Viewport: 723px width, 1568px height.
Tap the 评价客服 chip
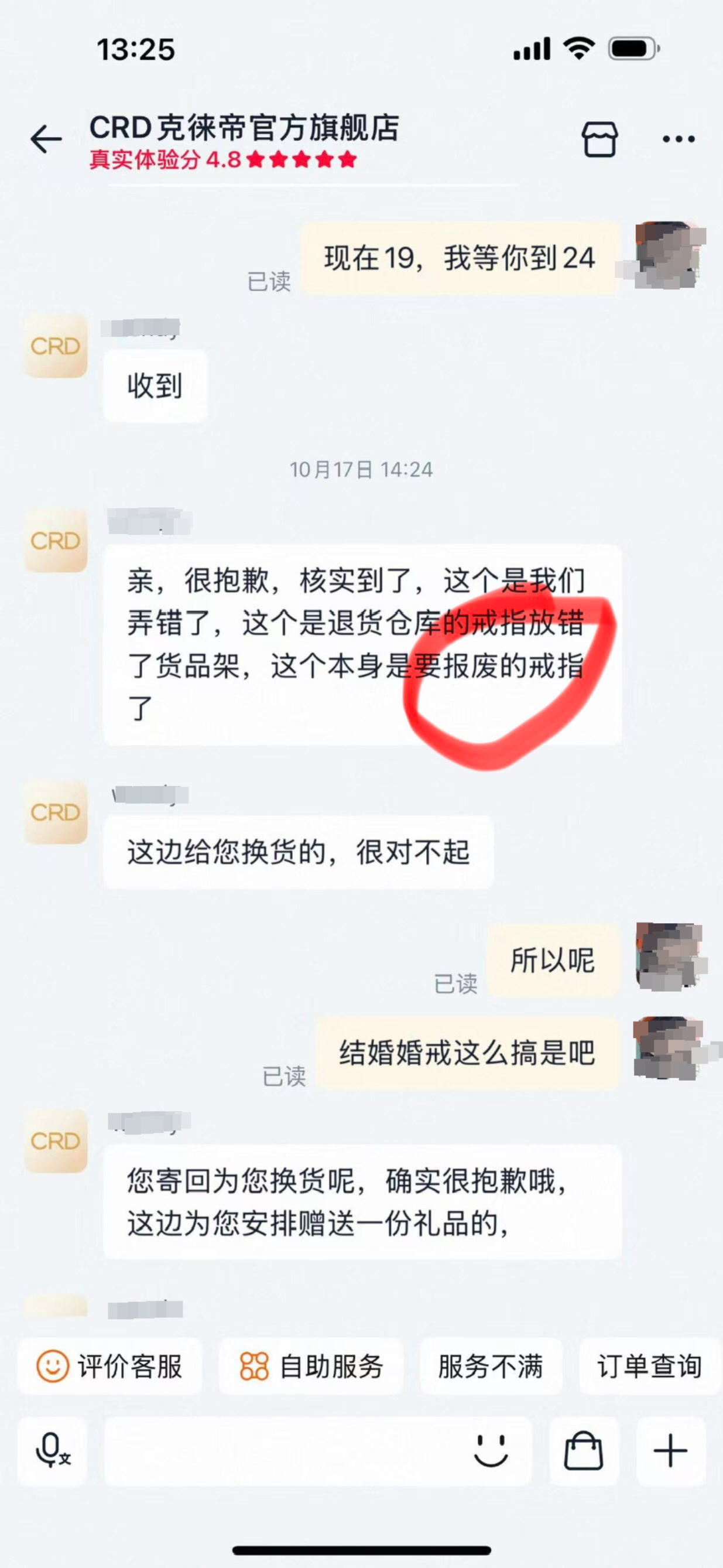click(x=109, y=1367)
